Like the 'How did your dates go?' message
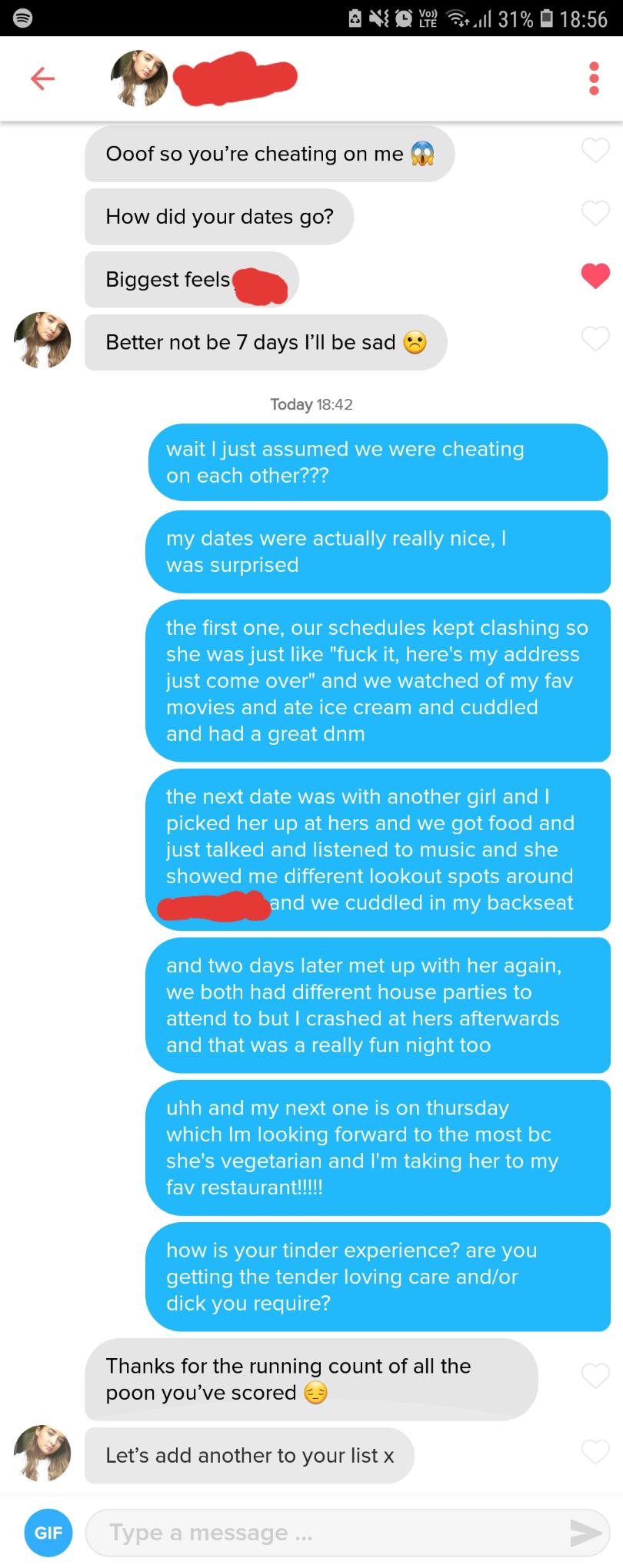Screen dimensions: 623x1568 (595, 213)
